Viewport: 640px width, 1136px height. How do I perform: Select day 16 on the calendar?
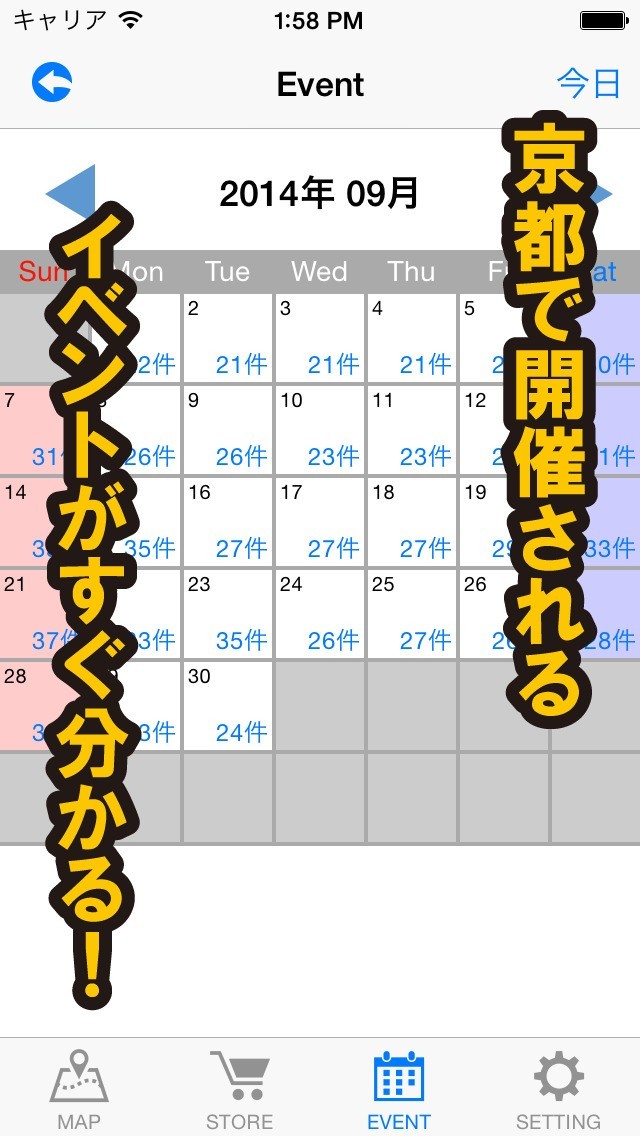(x=228, y=522)
